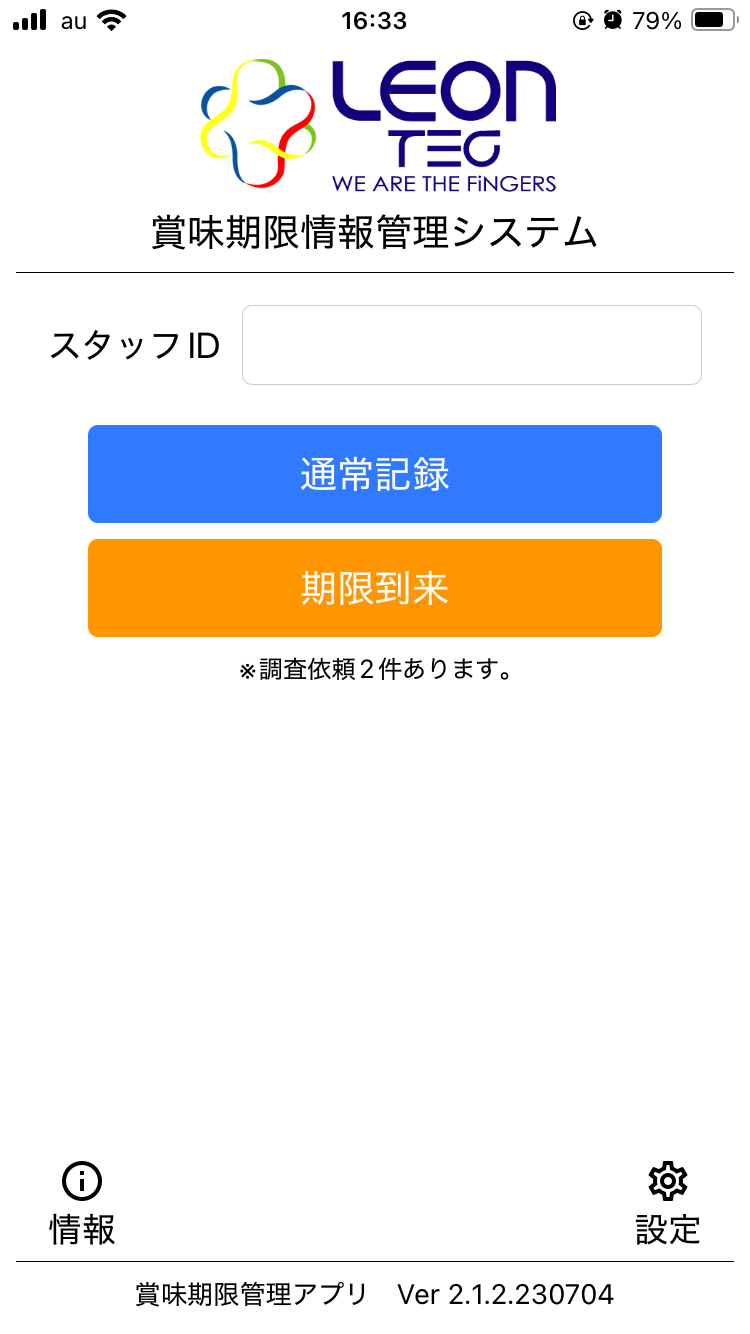Screen dimensions: 750x1334
Task: Focus the スタッフID input field
Action: 471,345
